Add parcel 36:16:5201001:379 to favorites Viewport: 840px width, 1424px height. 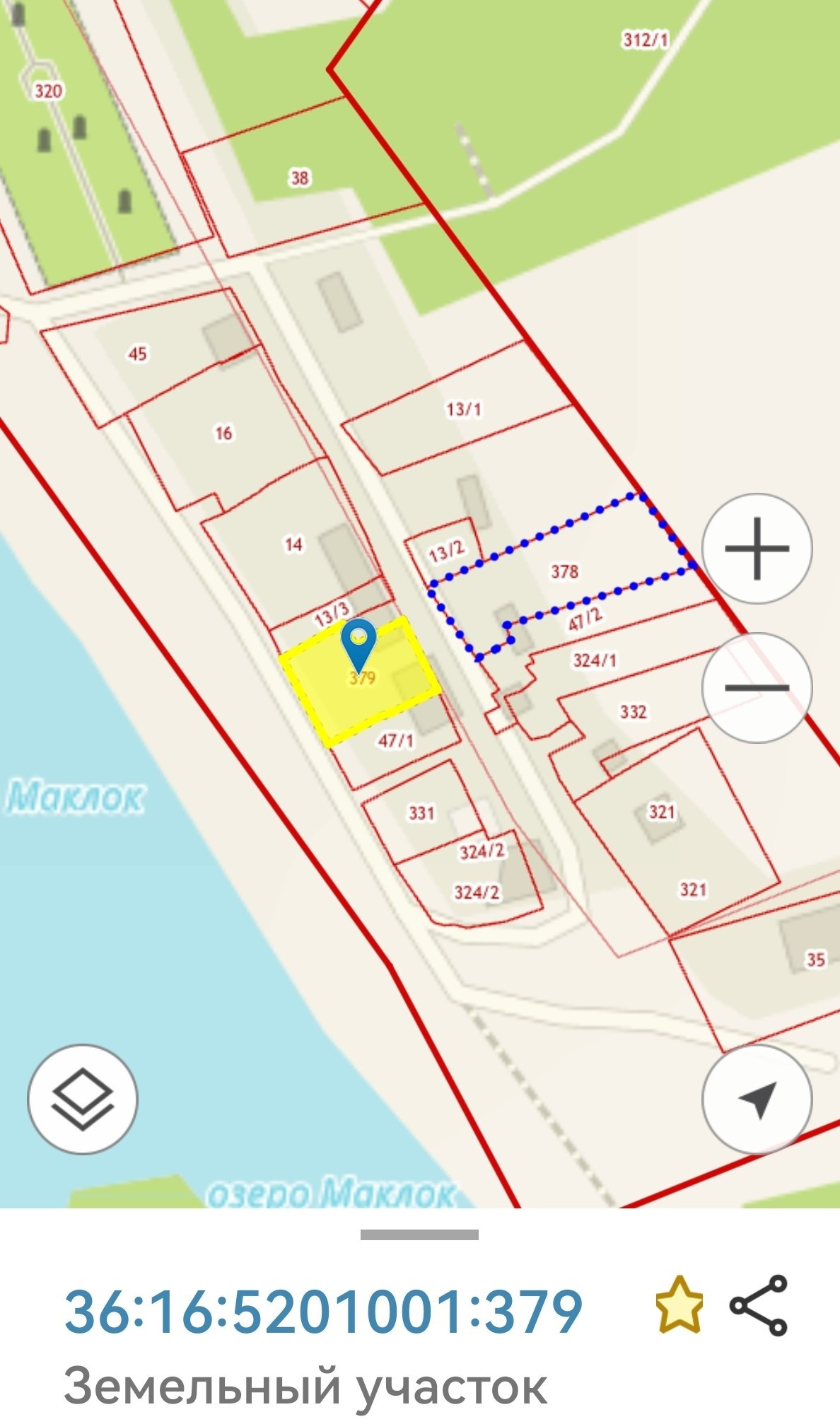[679, 1305]
